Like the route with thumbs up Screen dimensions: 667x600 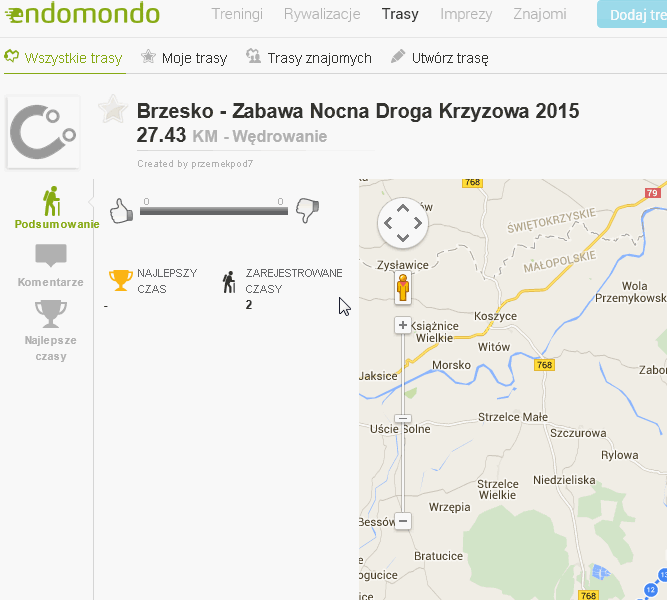(x=121, y=210)
